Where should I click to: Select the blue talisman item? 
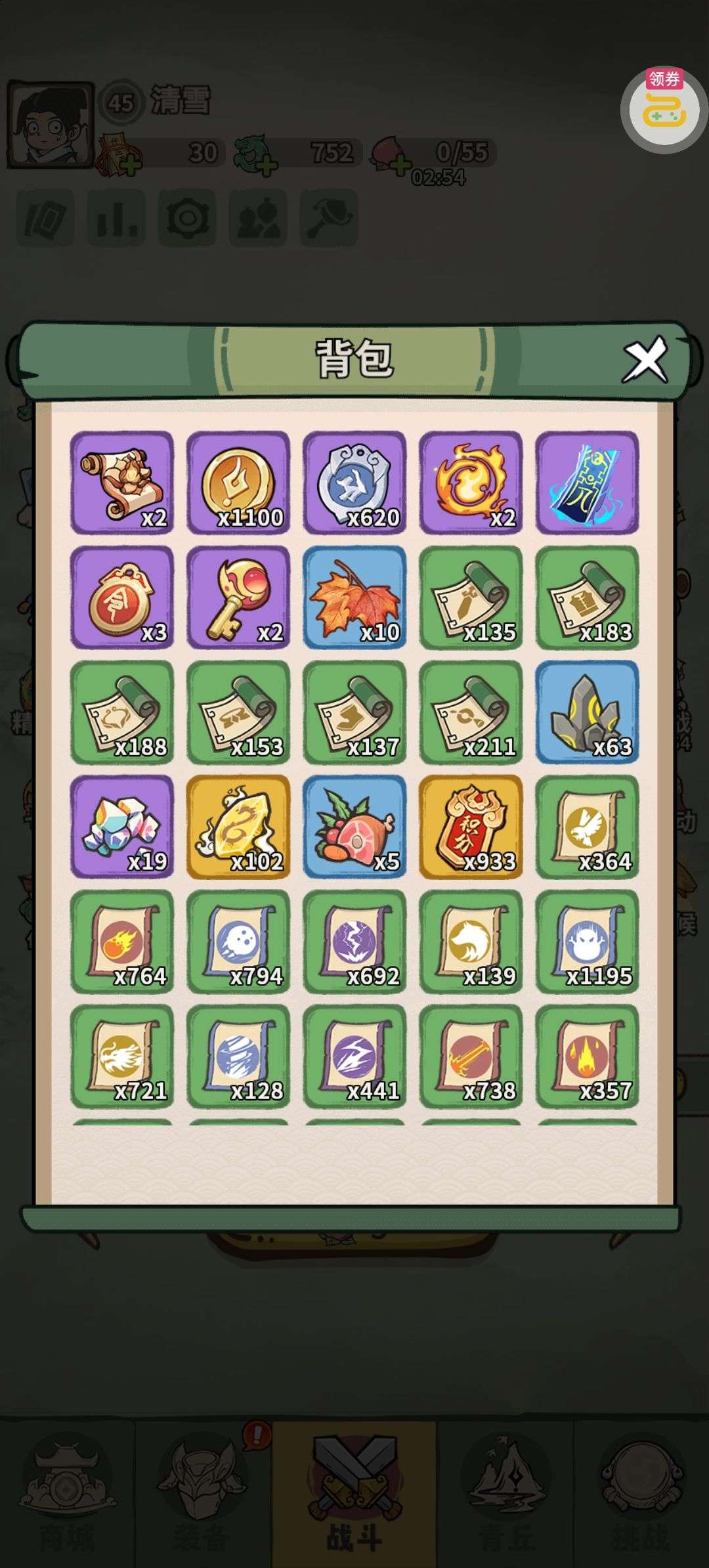[587, 483]
